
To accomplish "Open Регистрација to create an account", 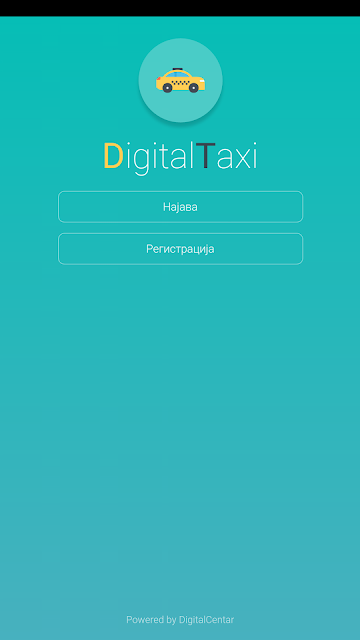I will [x=180, y=249].
